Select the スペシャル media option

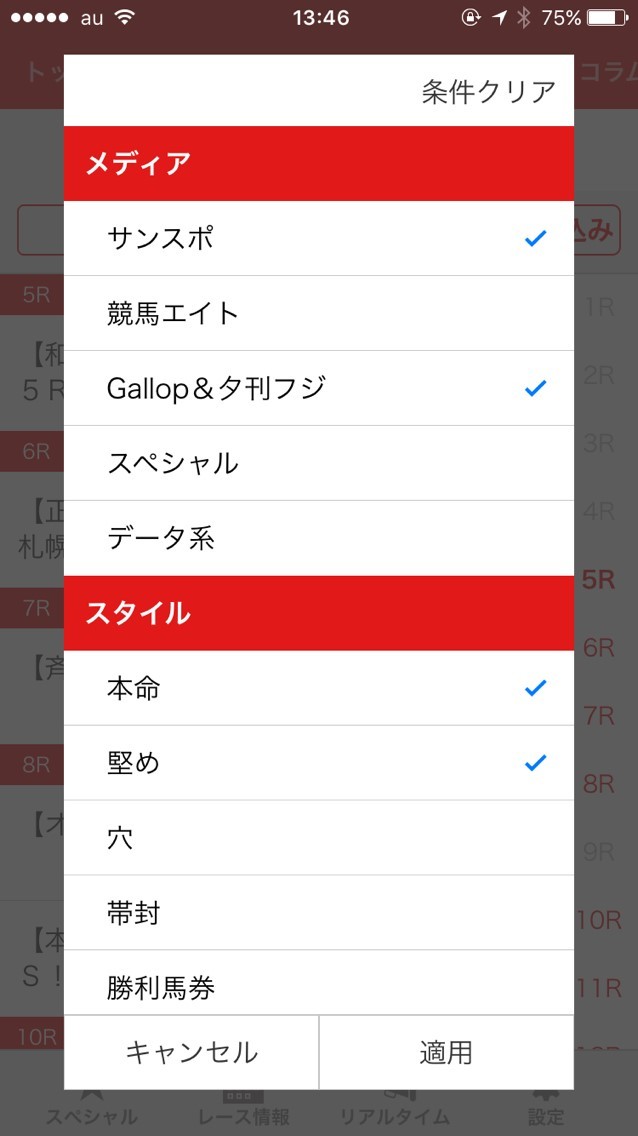pyautogui.click(x=318, y=463)
